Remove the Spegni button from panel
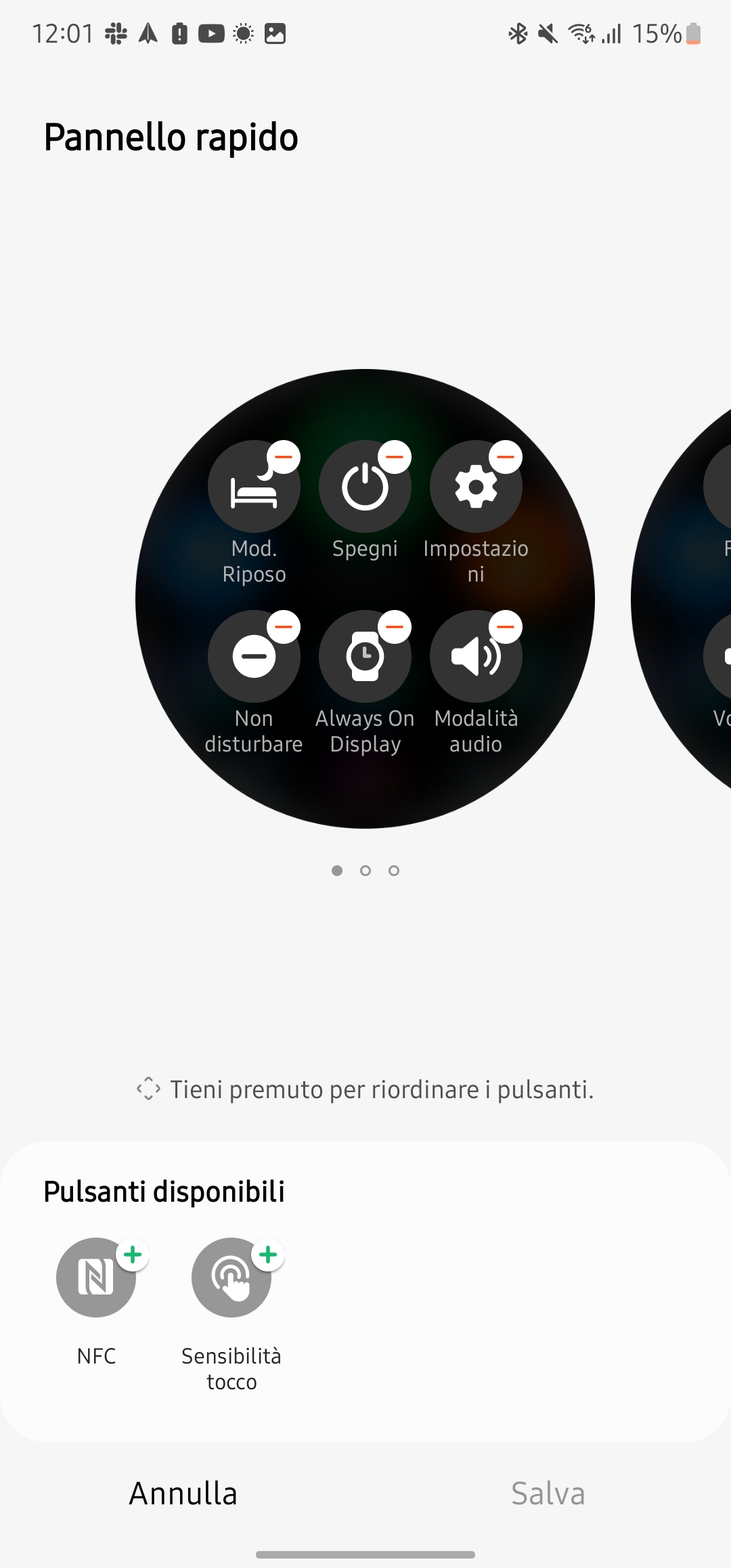 click(395, 457)
